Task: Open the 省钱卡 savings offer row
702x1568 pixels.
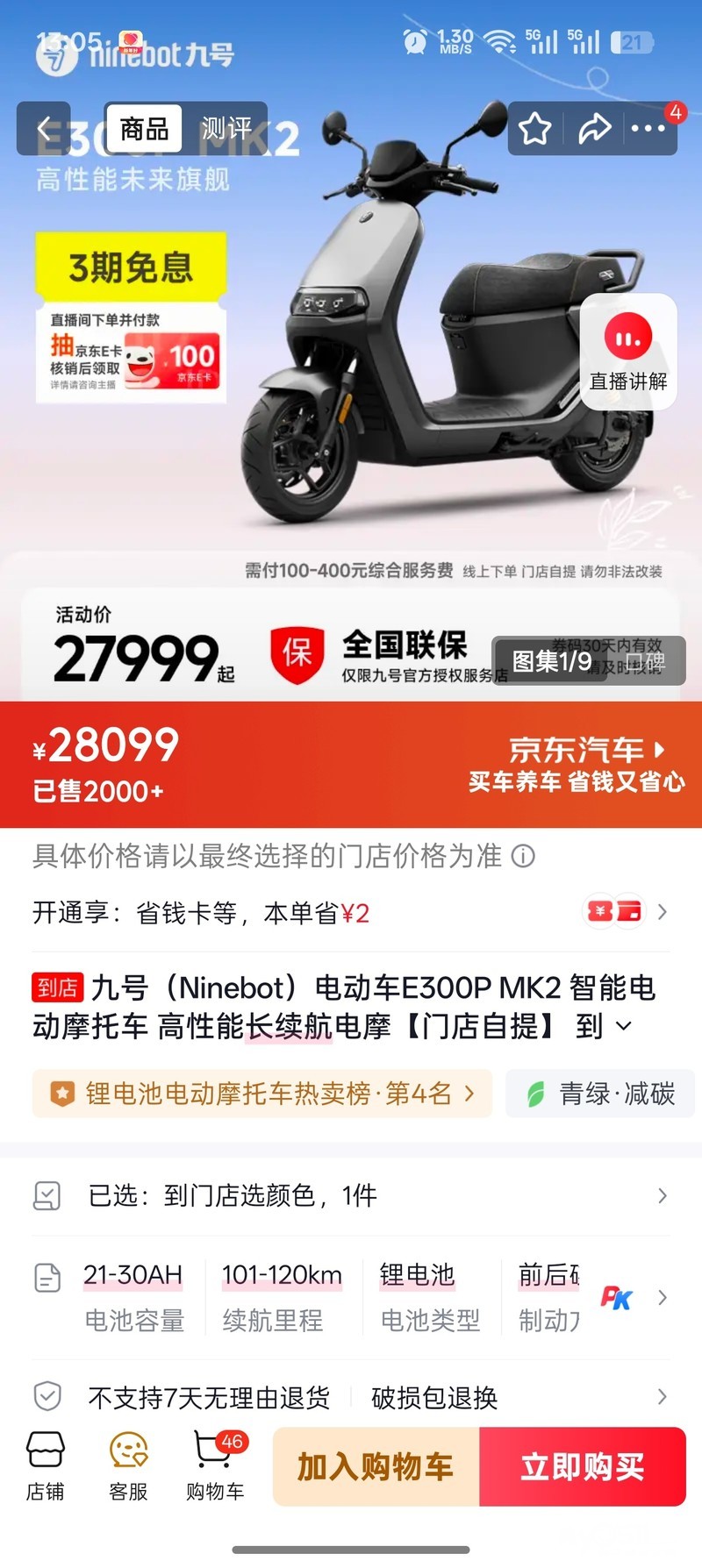Action: [x=351, y=913]
